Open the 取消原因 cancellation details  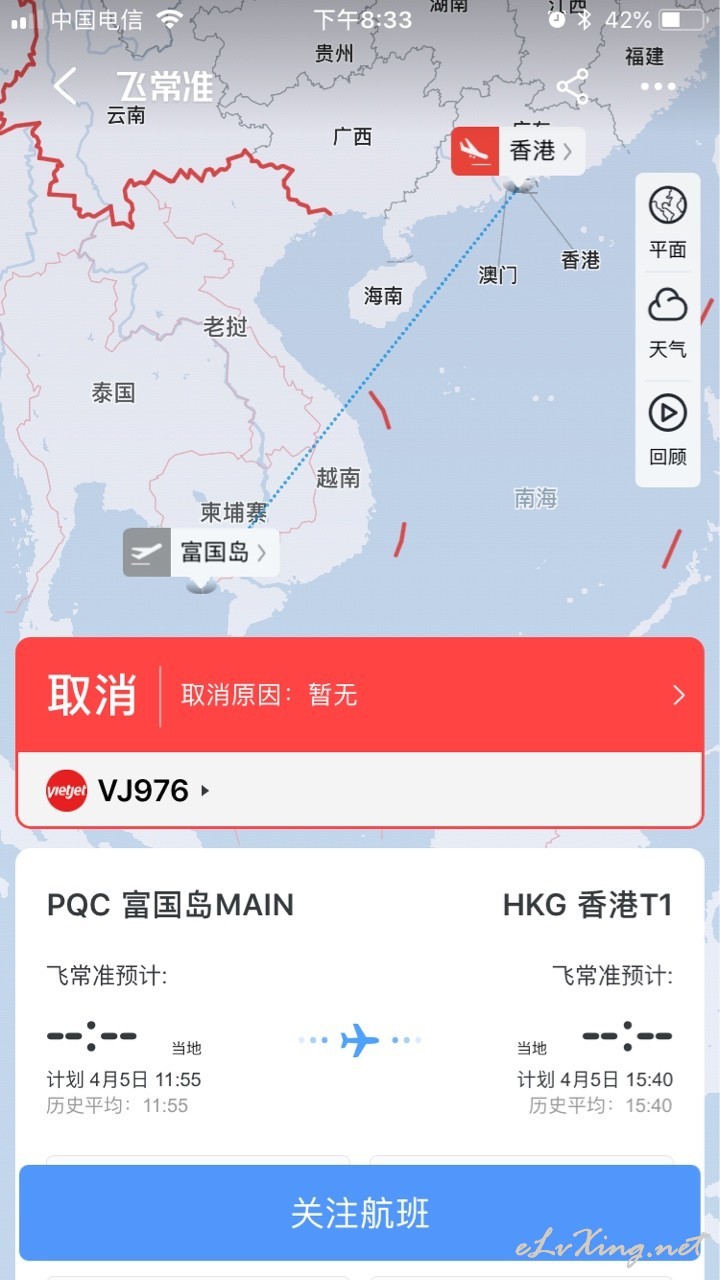[x=360, y=695]
